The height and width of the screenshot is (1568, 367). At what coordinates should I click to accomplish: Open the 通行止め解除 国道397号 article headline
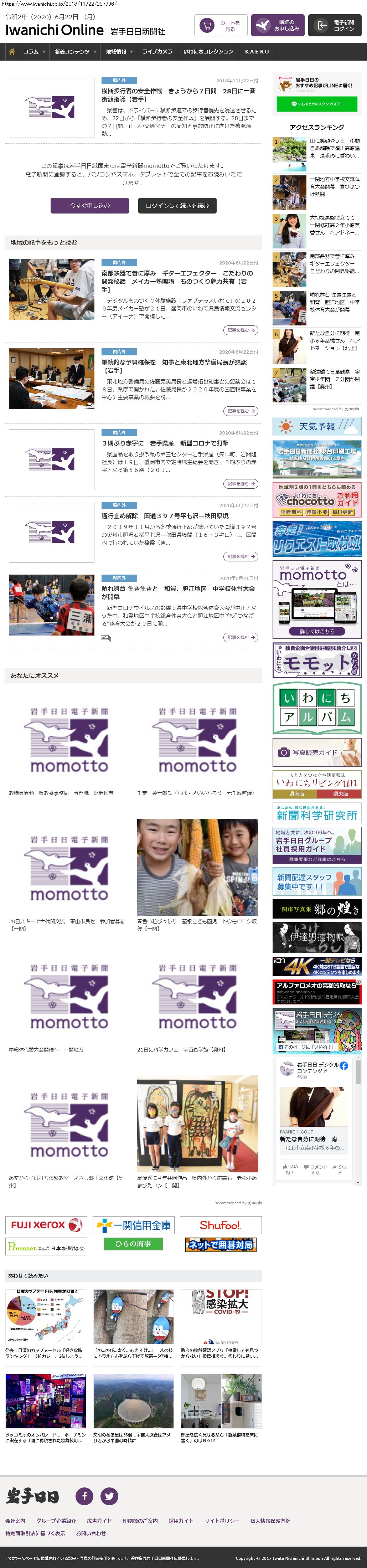pos(165,515)
